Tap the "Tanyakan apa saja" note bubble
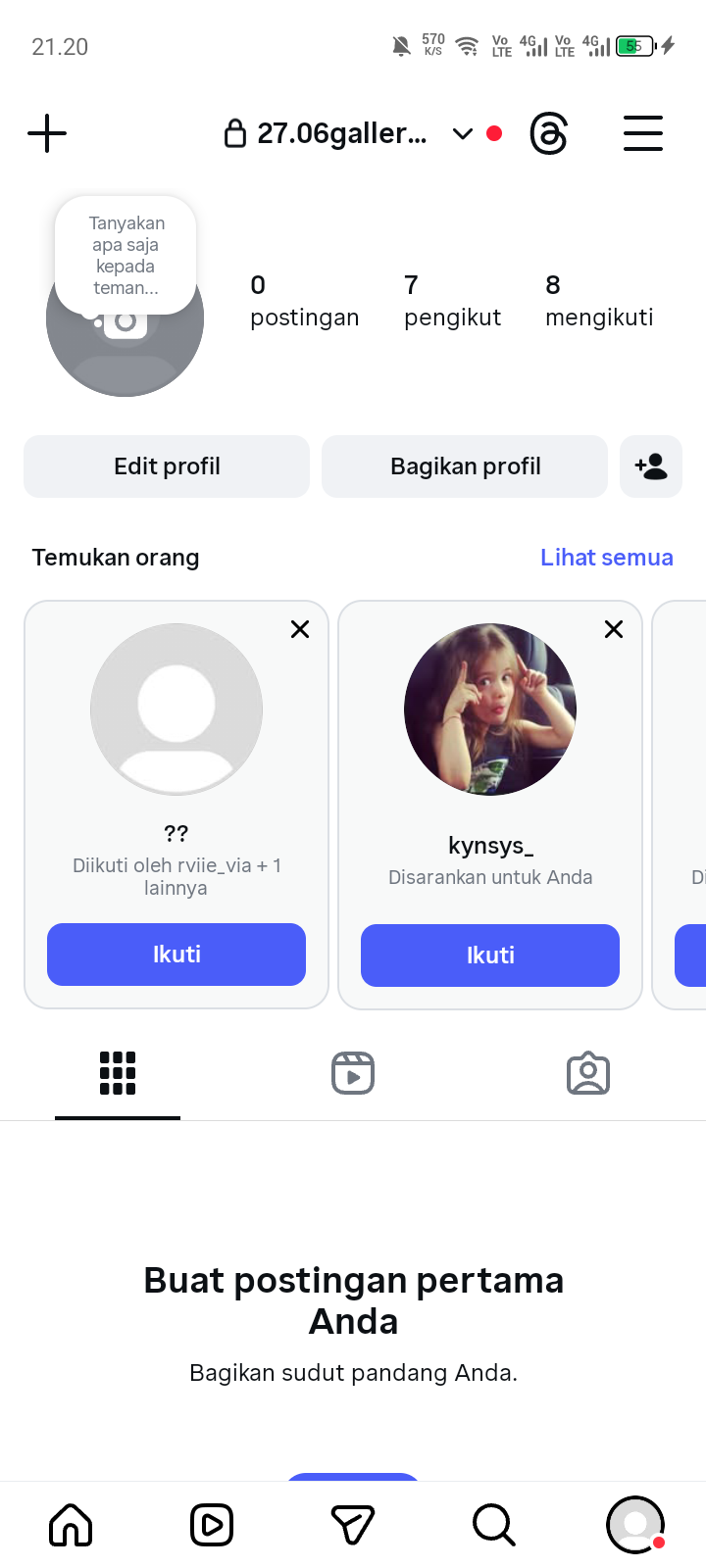The width and height of the screenshot is (706, 1568). (126, 255)
